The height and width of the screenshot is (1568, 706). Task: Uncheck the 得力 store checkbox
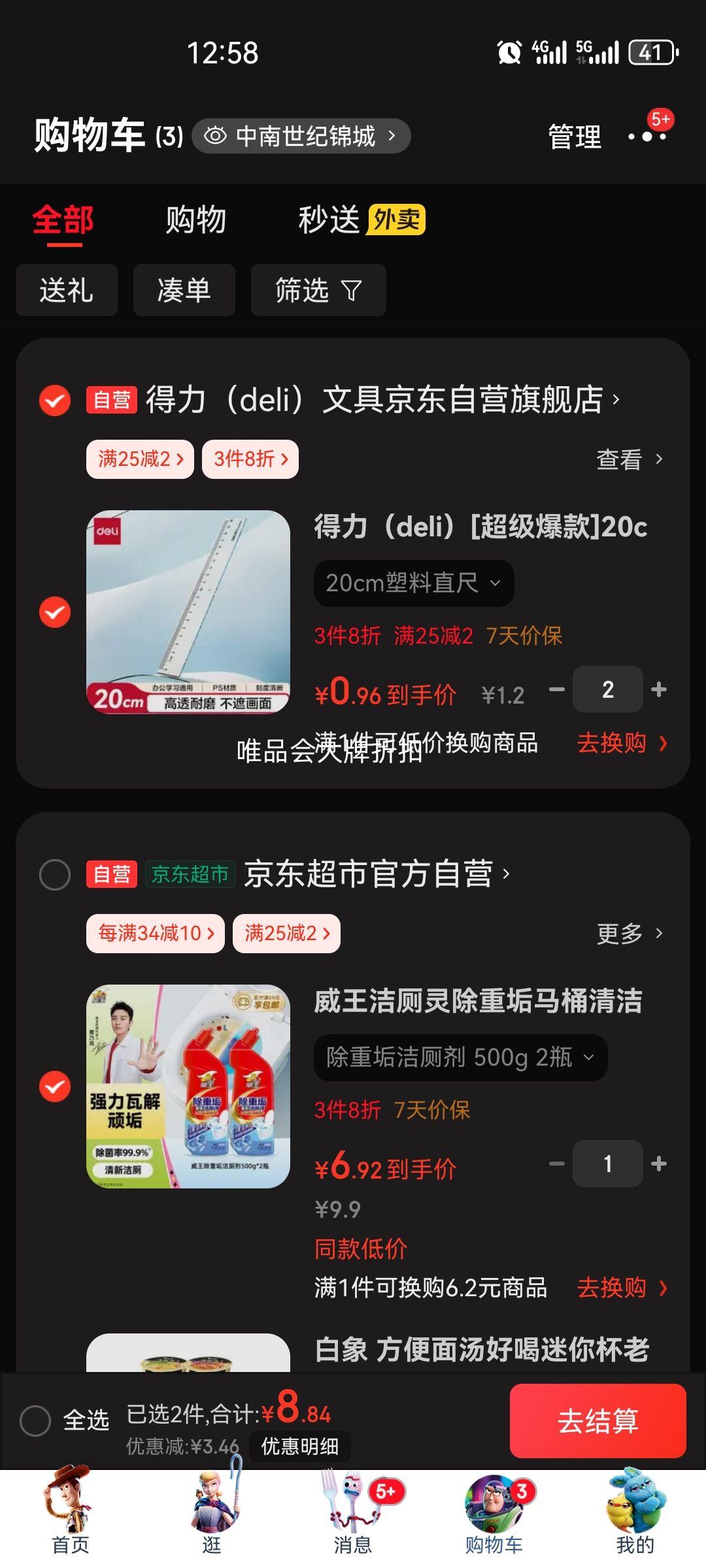click(x=55, y=400)
